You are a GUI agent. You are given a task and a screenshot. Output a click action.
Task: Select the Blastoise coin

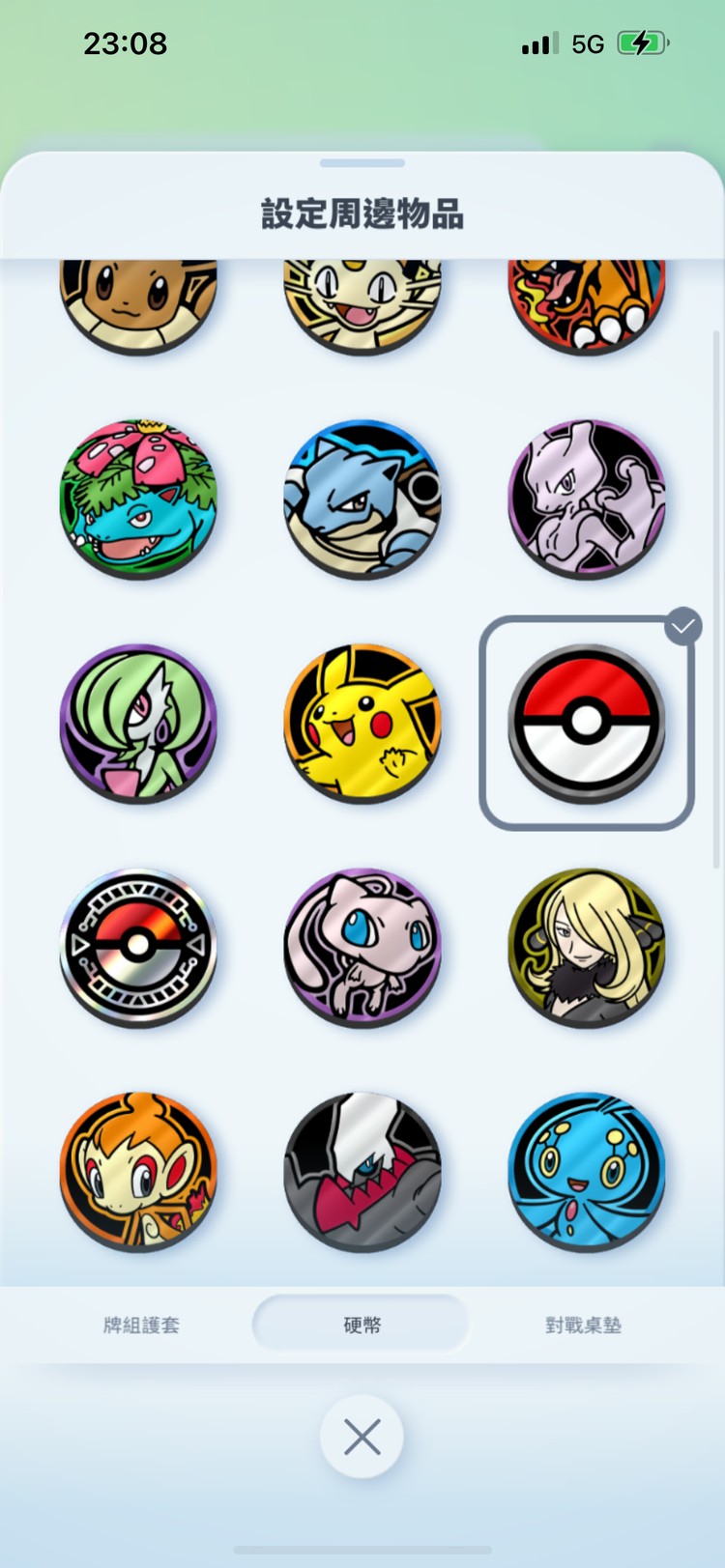click(x=362, y=498)
